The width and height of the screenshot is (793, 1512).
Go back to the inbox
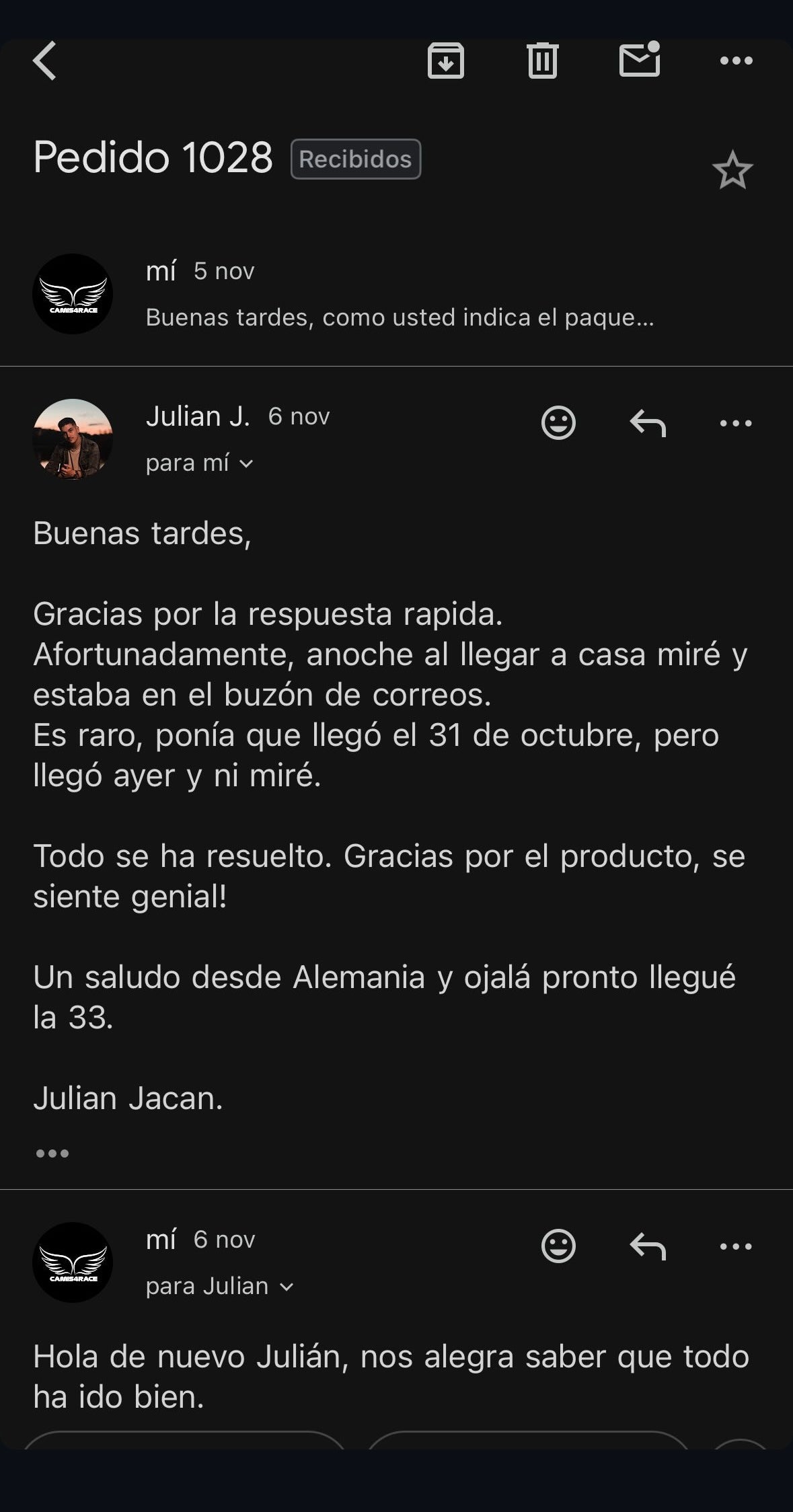(x=45, y=61)
